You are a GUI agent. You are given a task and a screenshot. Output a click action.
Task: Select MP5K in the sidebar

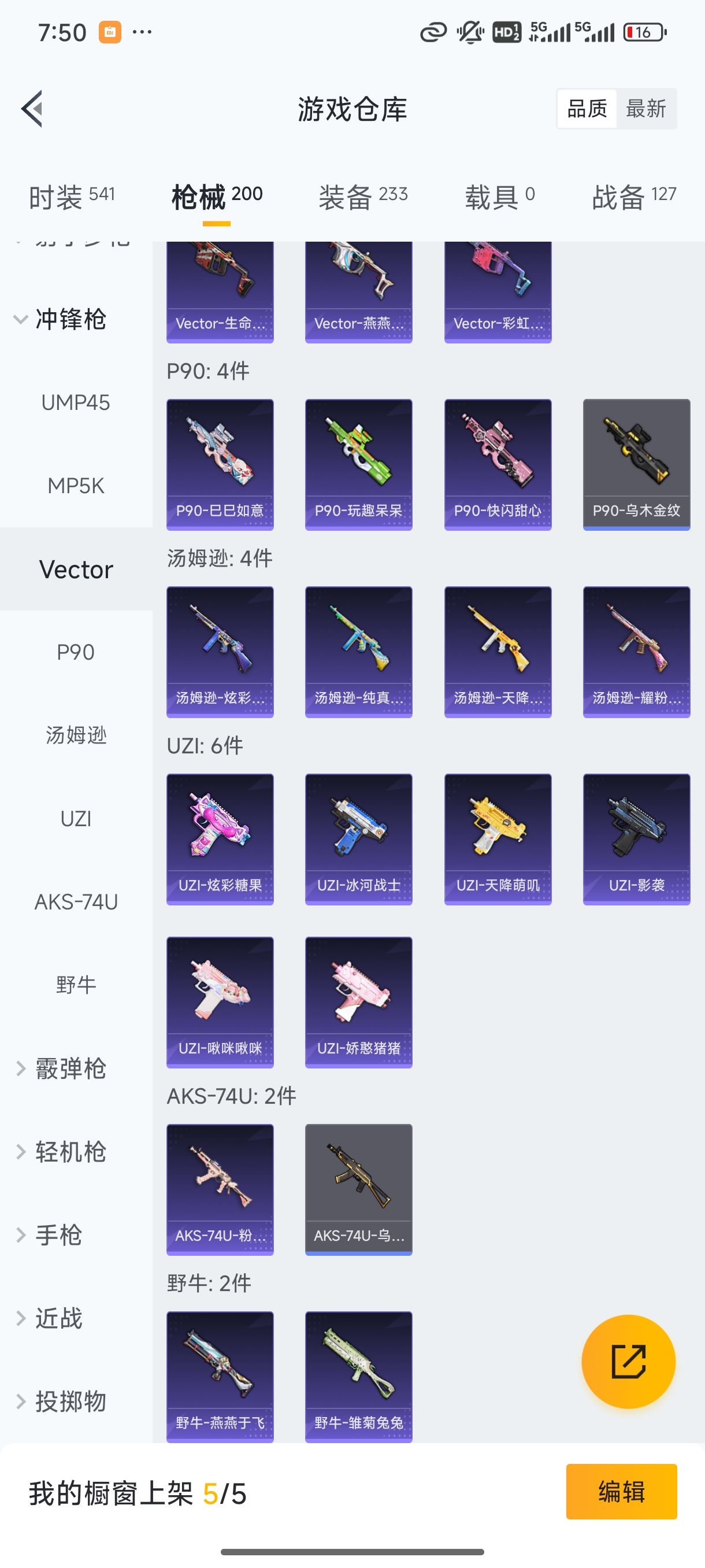point(76,486)
